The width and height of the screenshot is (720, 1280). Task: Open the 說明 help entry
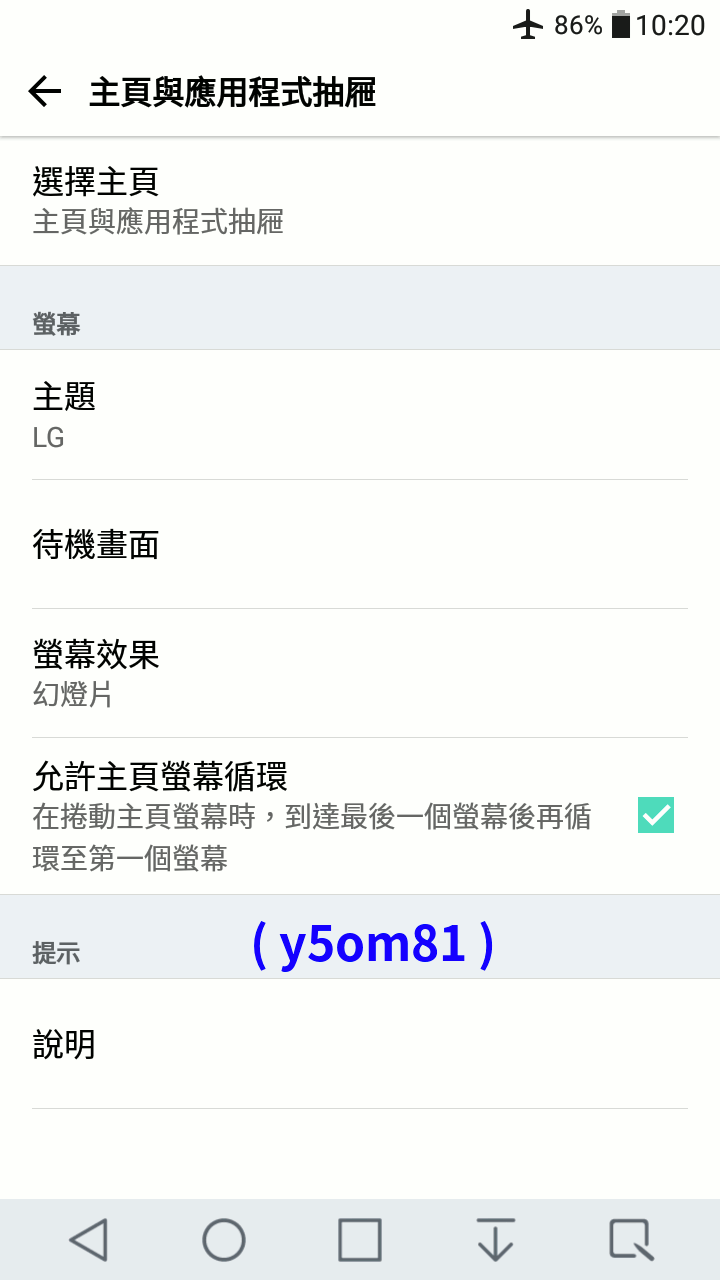coord(360,1044)
